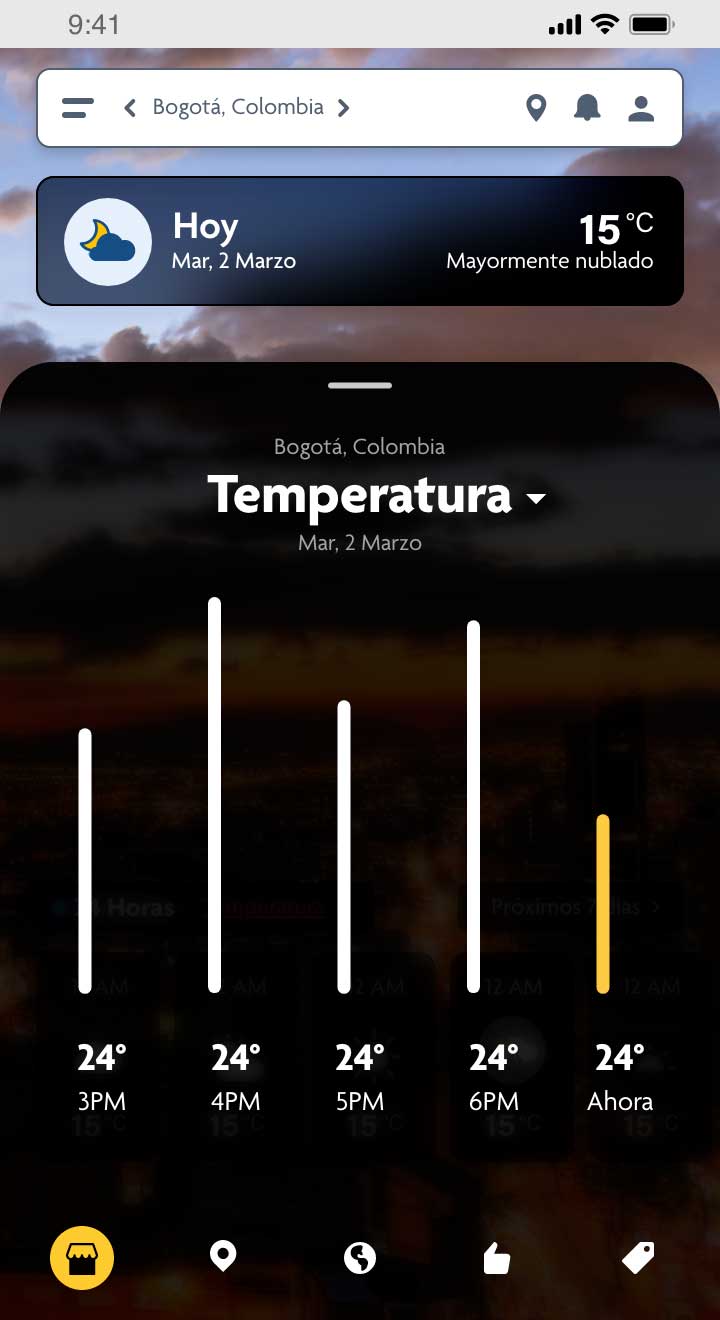Open today's weather card

coord(360,241)
